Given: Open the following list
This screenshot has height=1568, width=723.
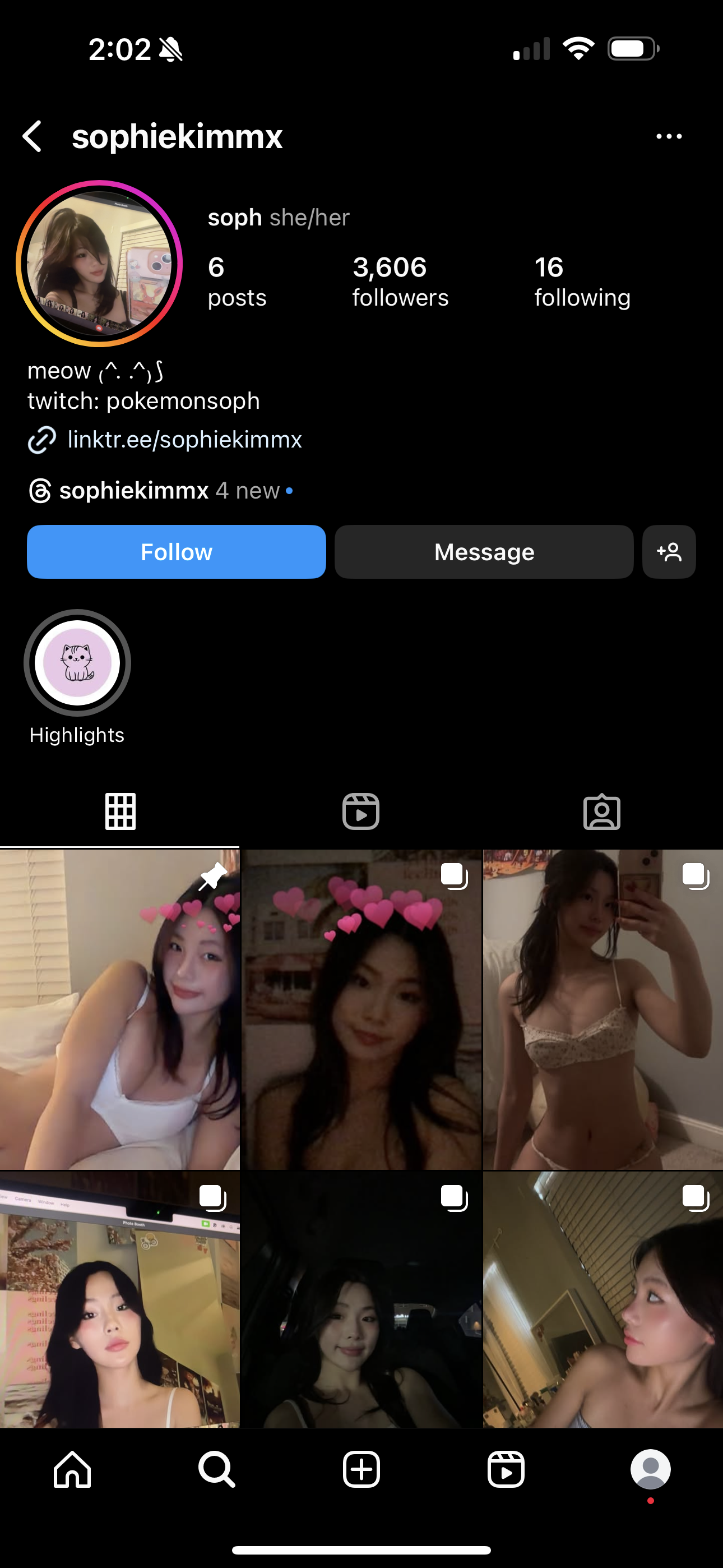Looking at the screenshot, I should pos(582,282).
